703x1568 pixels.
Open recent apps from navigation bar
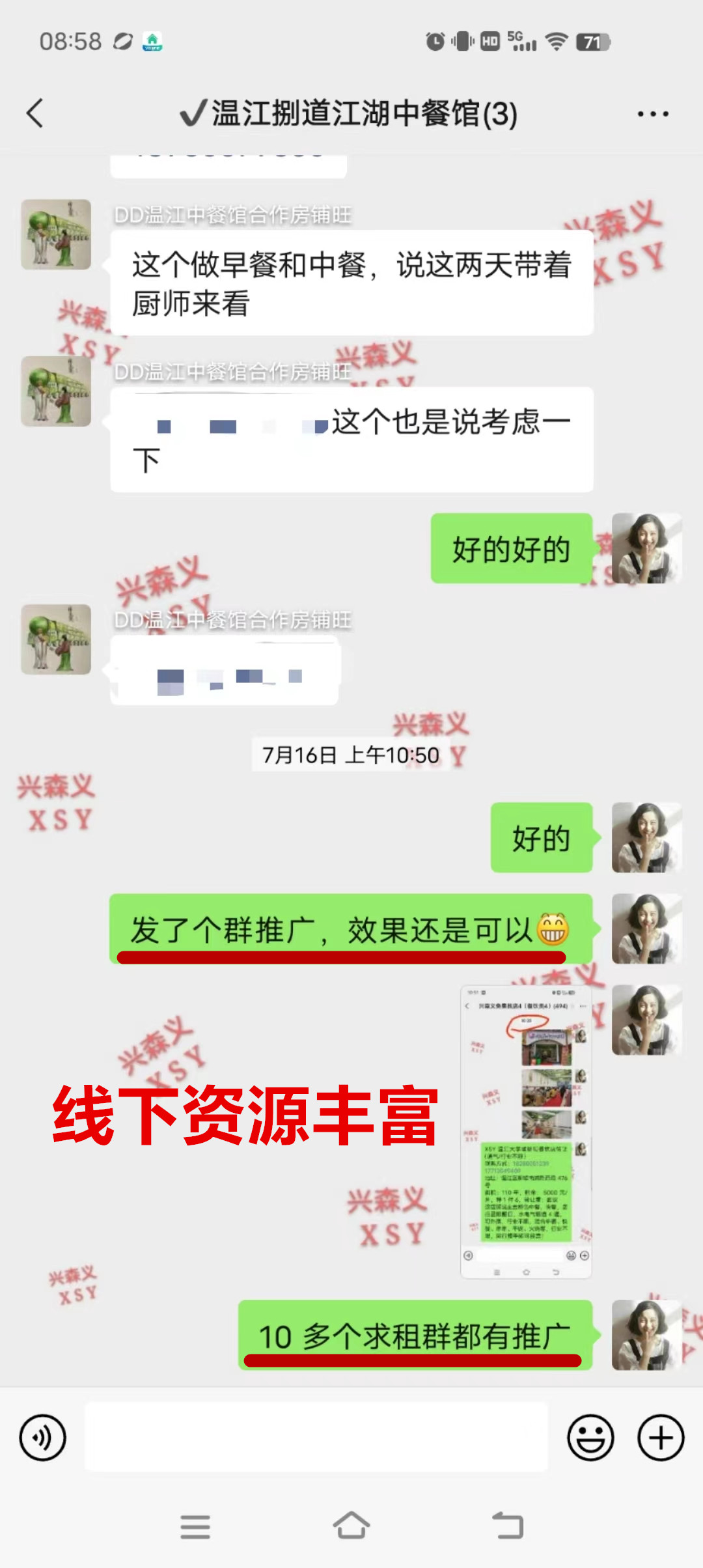coord(195,1526)
